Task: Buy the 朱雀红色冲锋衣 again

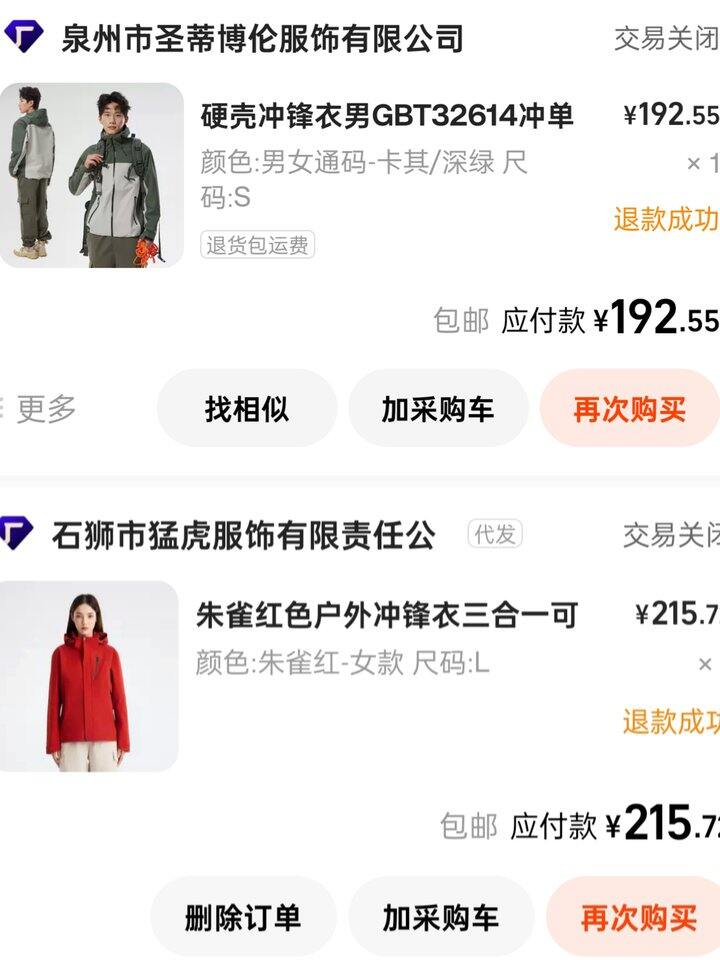Action: pyautogui.click(x=636, y=917)
